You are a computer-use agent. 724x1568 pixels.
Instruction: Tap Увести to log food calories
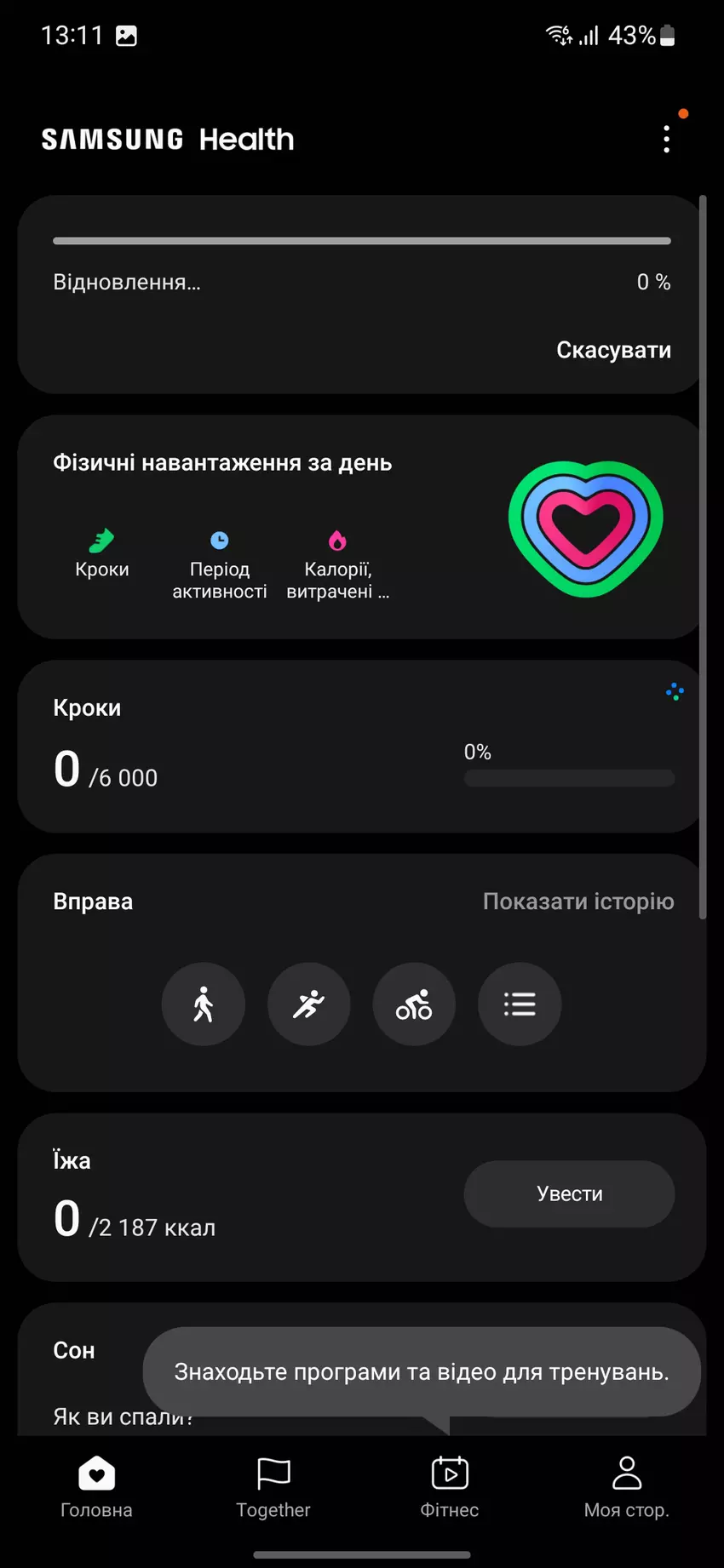click(x=568, y=1193)
